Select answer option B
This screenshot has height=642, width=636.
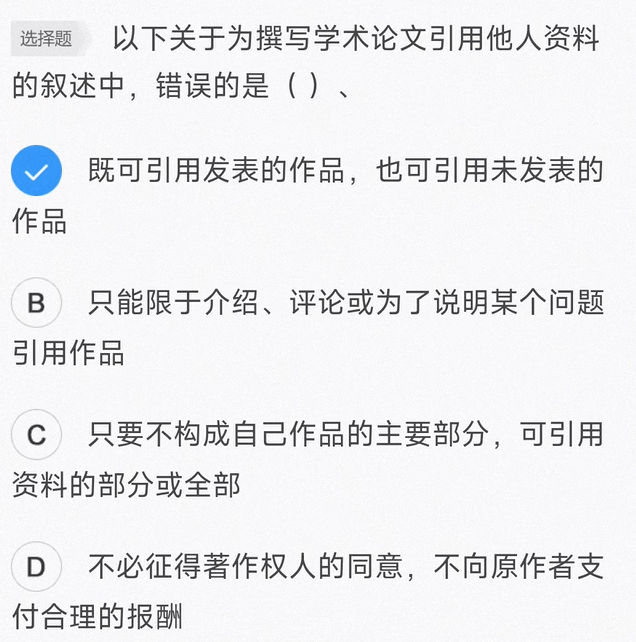[x=37, y=304]
